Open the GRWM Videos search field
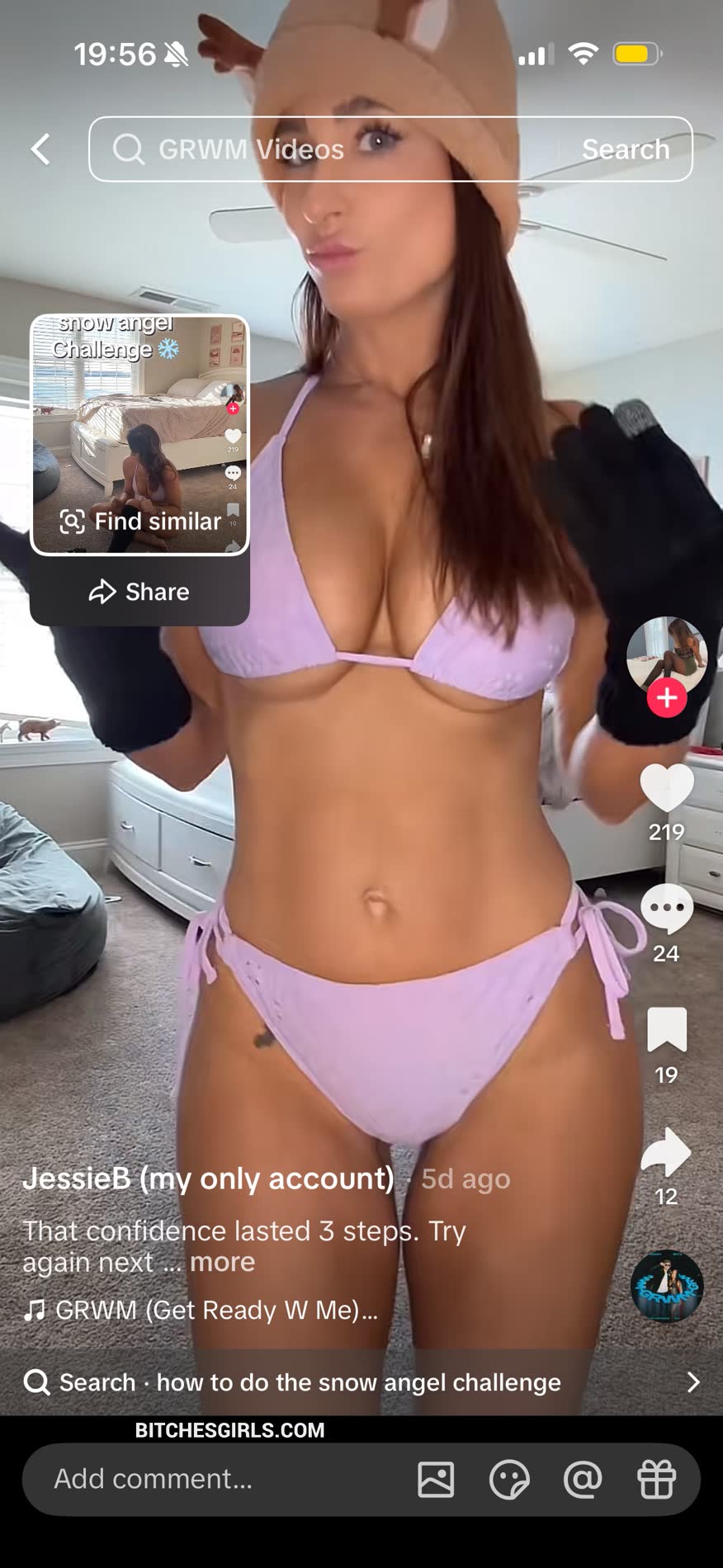This screenshot has width=723, height=1568. tap(330, 149)
